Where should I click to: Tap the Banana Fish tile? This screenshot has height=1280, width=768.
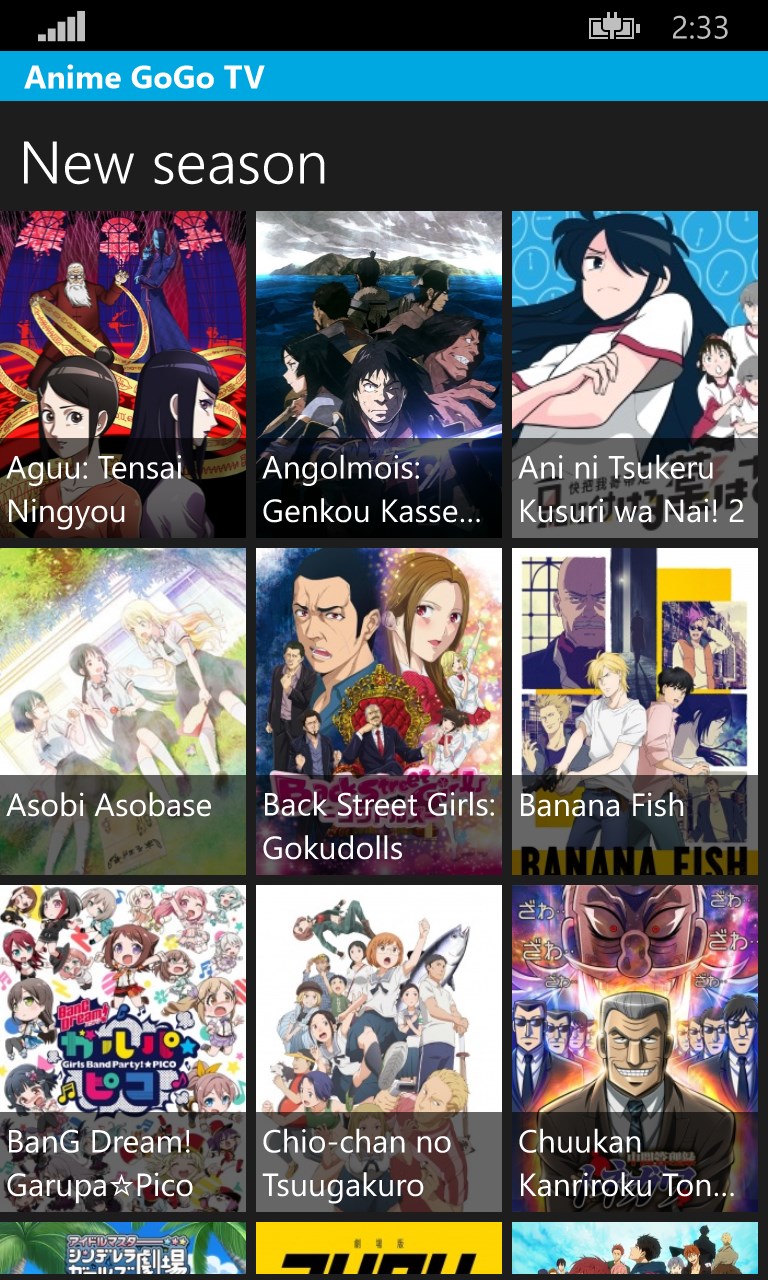click(x=635, y=711)
